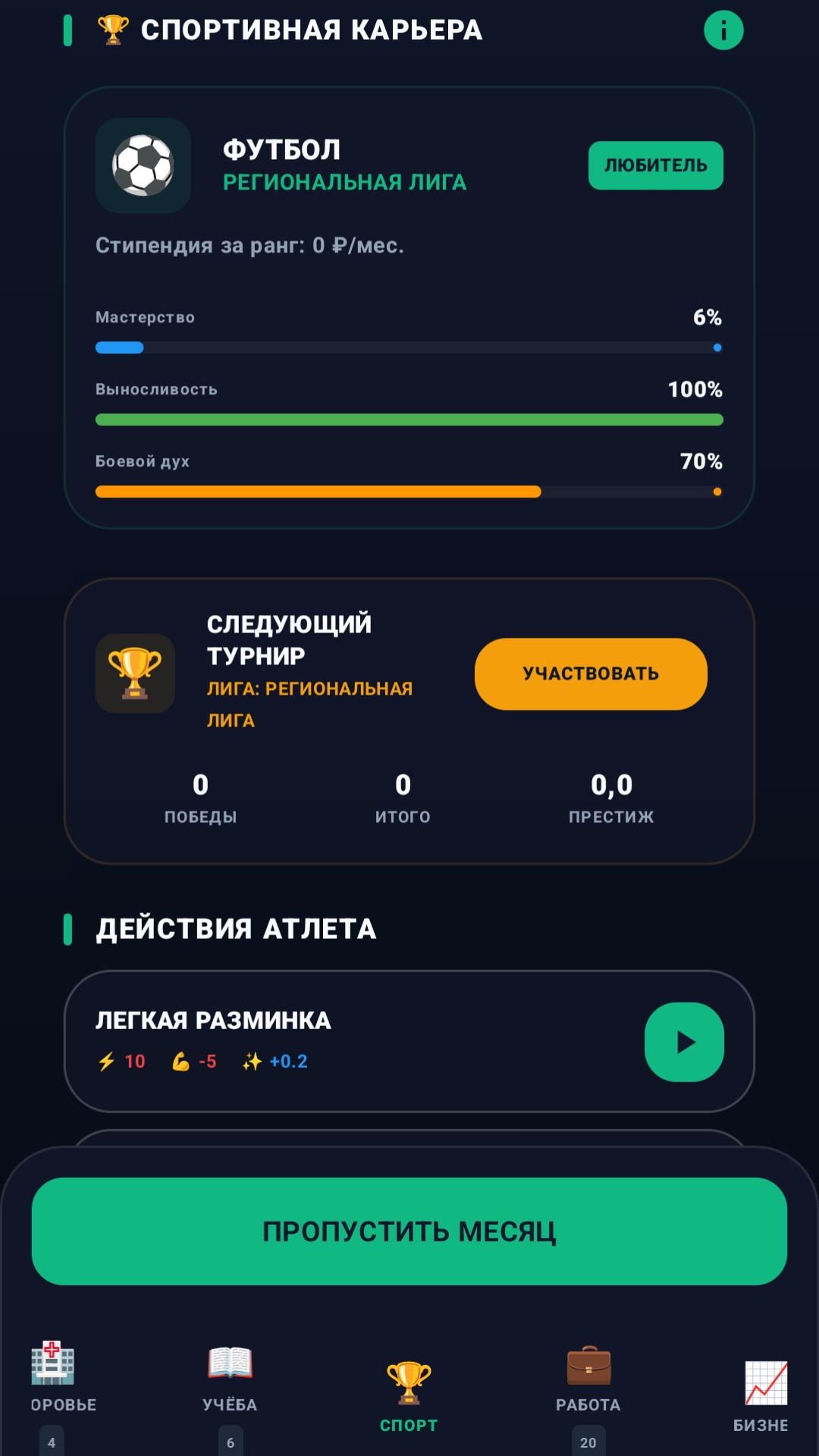Tap the Участвовать tournament button
The image size is (819, 1456).
(591, 673)
